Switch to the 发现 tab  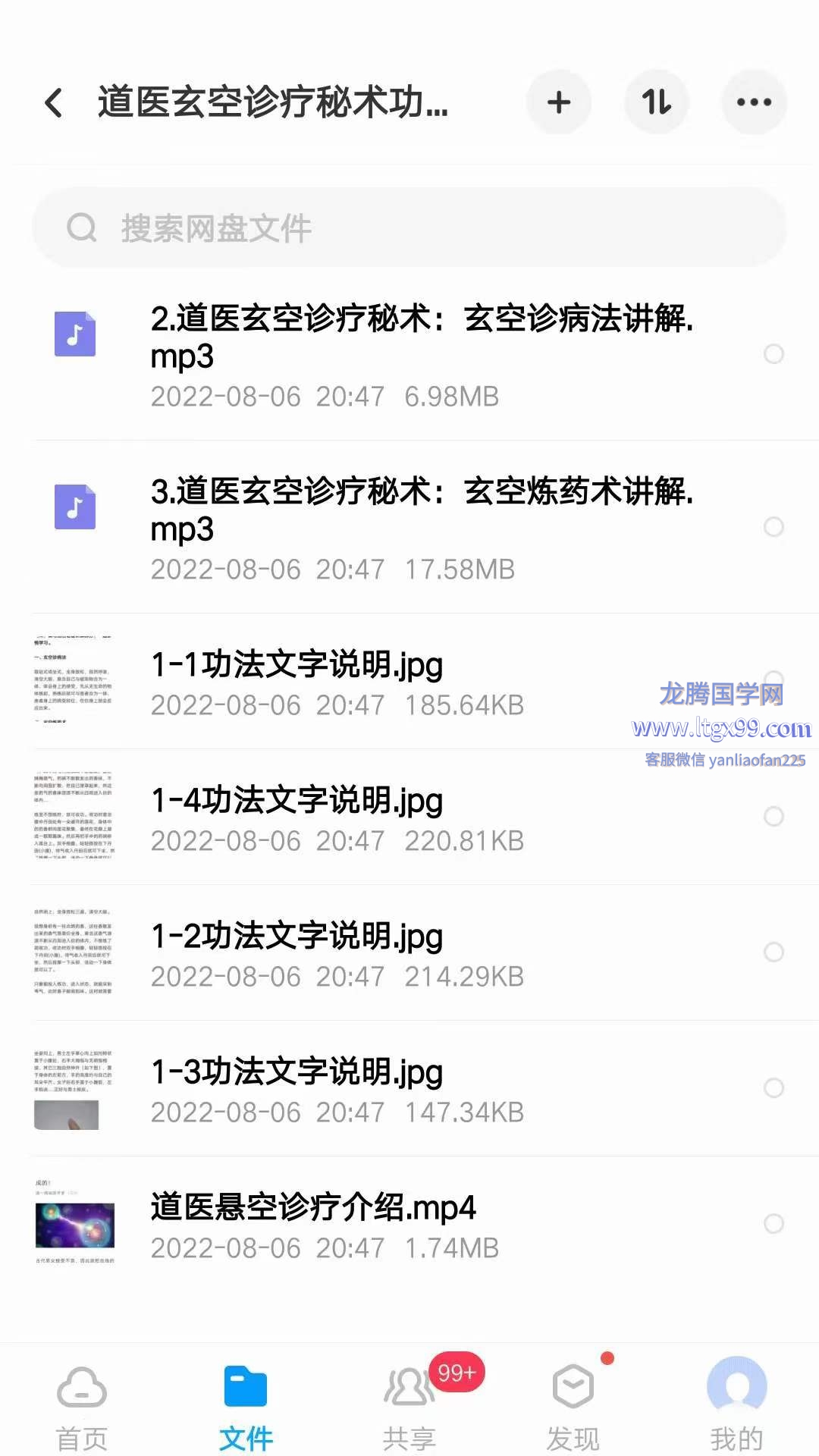pos(573,1407)
